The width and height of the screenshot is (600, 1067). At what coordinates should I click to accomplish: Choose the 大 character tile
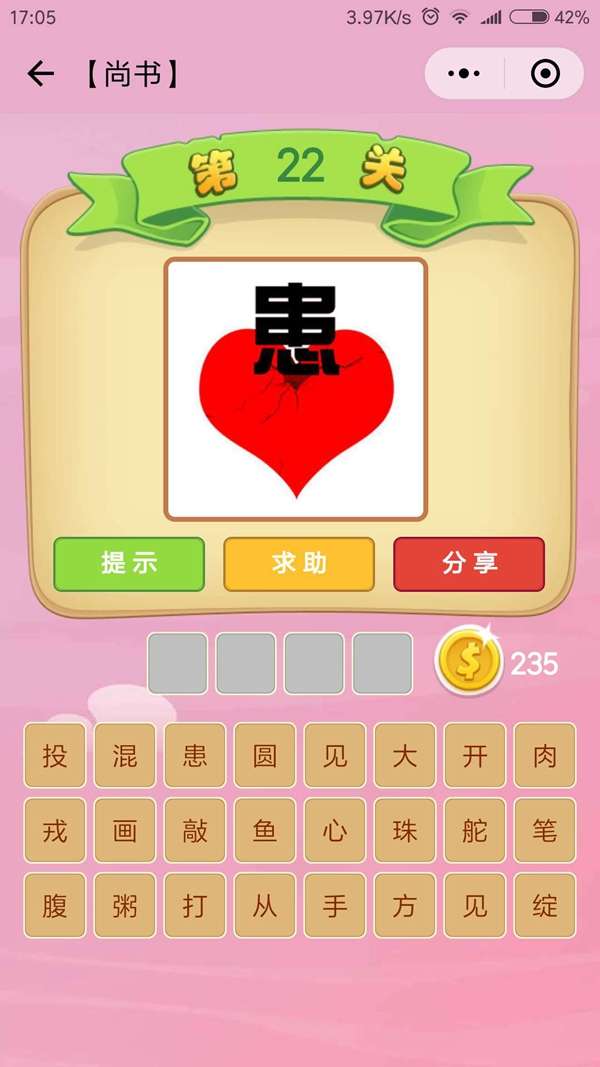tap(405, 755)
